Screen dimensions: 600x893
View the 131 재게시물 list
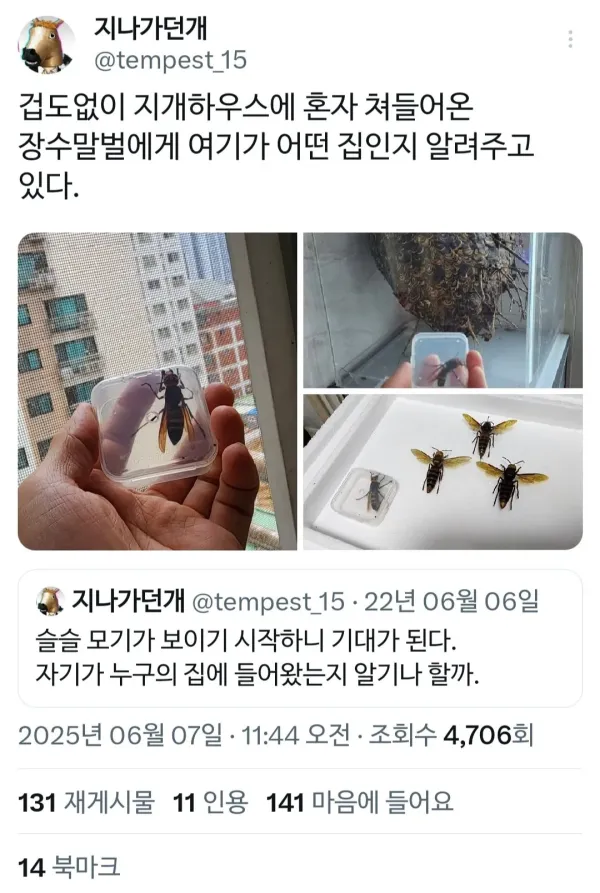tap(86, 801)
